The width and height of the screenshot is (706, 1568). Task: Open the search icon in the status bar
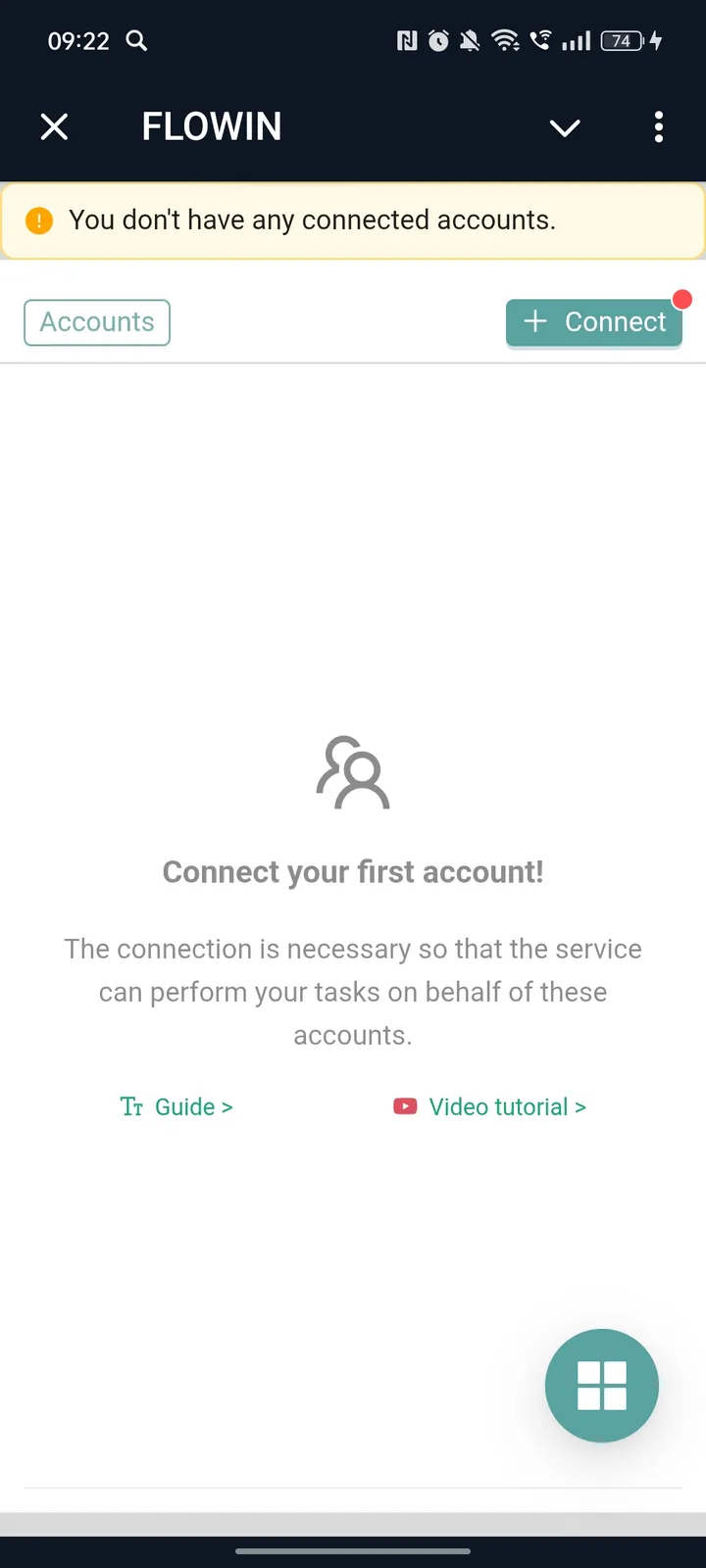(136, 41)
